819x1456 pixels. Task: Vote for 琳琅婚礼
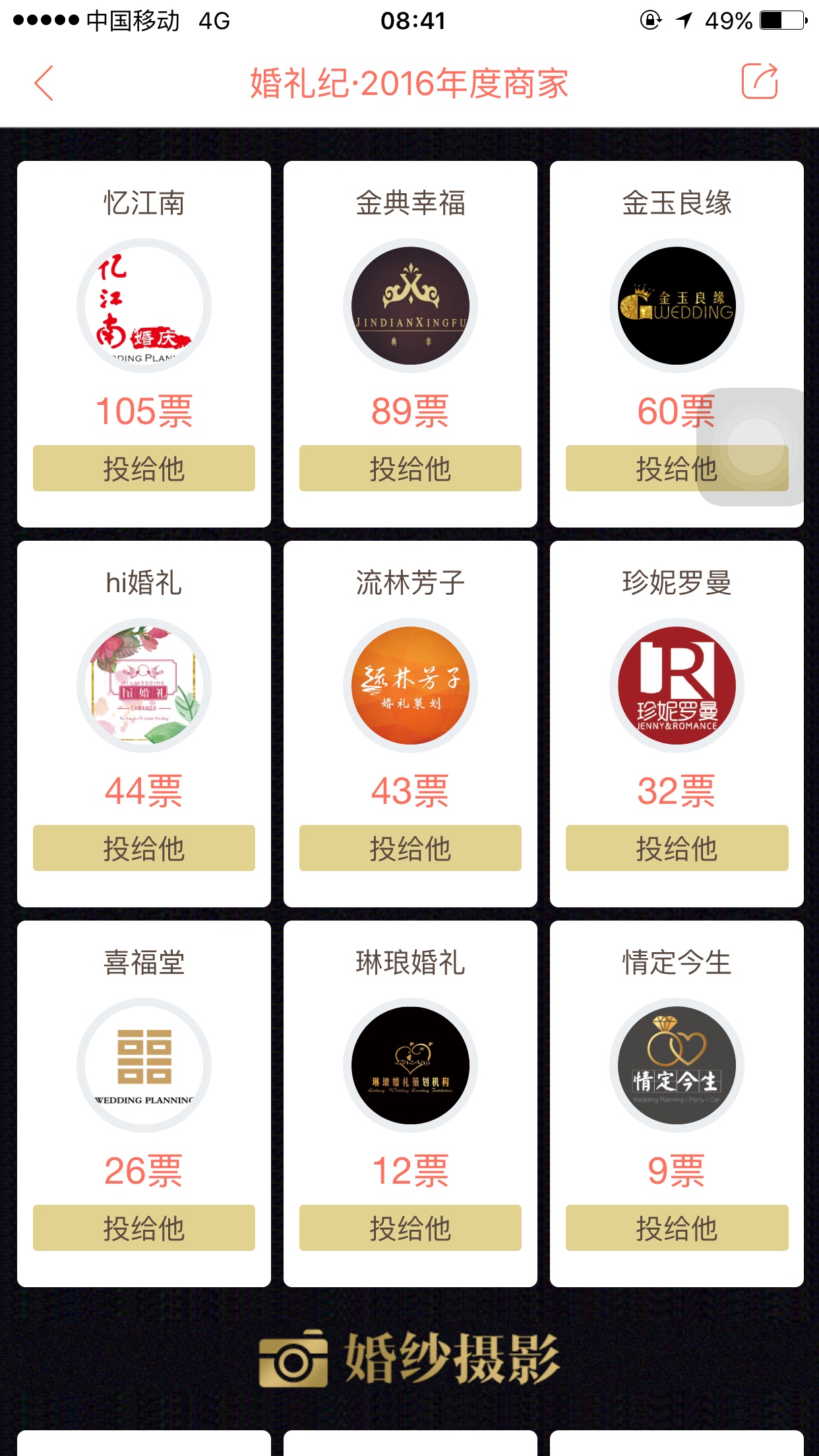pos(410,1228)
